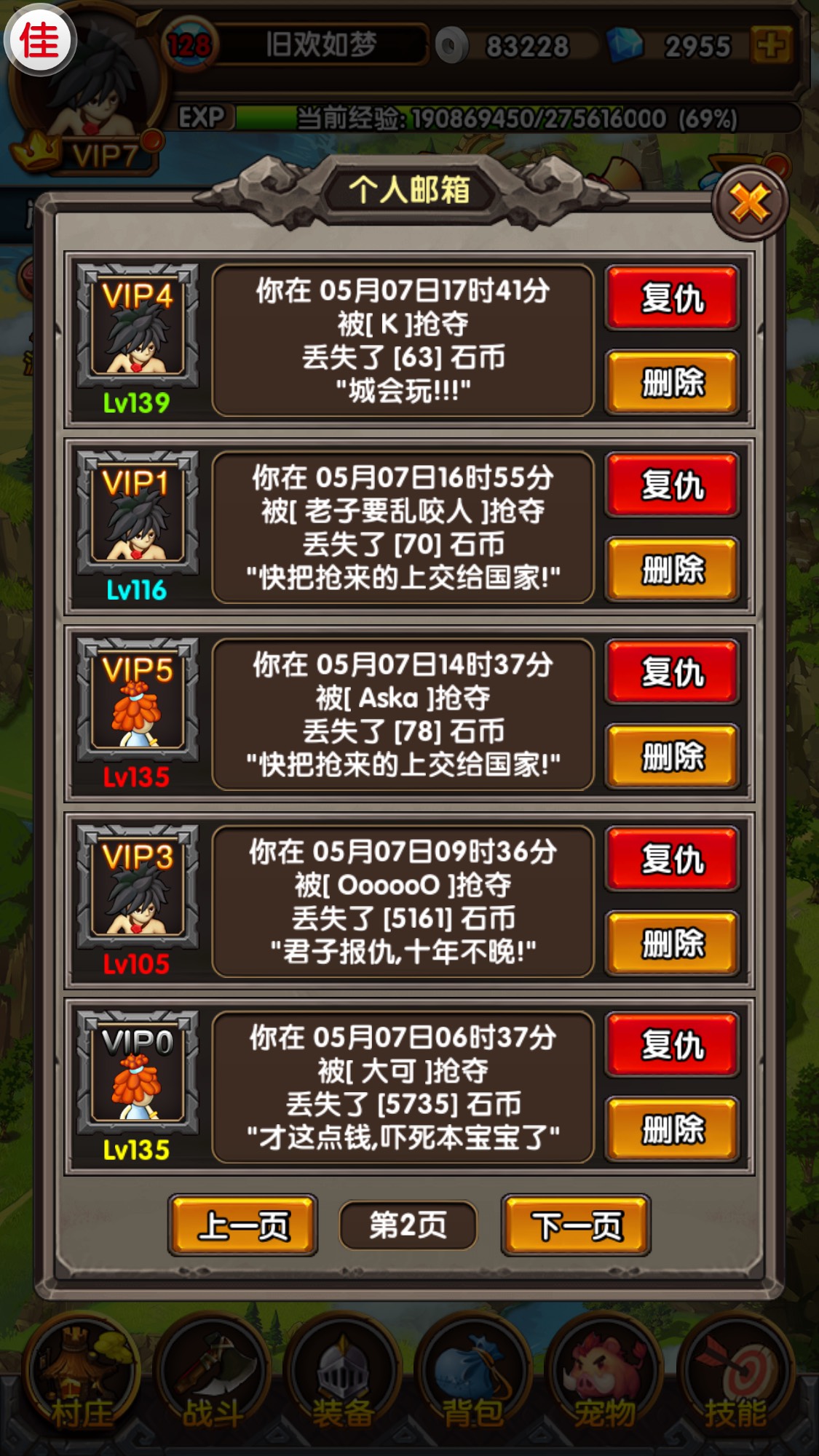This screenshot has width=819, height=1456.
Task: Take revenge on 老子要乱咬人
Action: coord(672,485)
